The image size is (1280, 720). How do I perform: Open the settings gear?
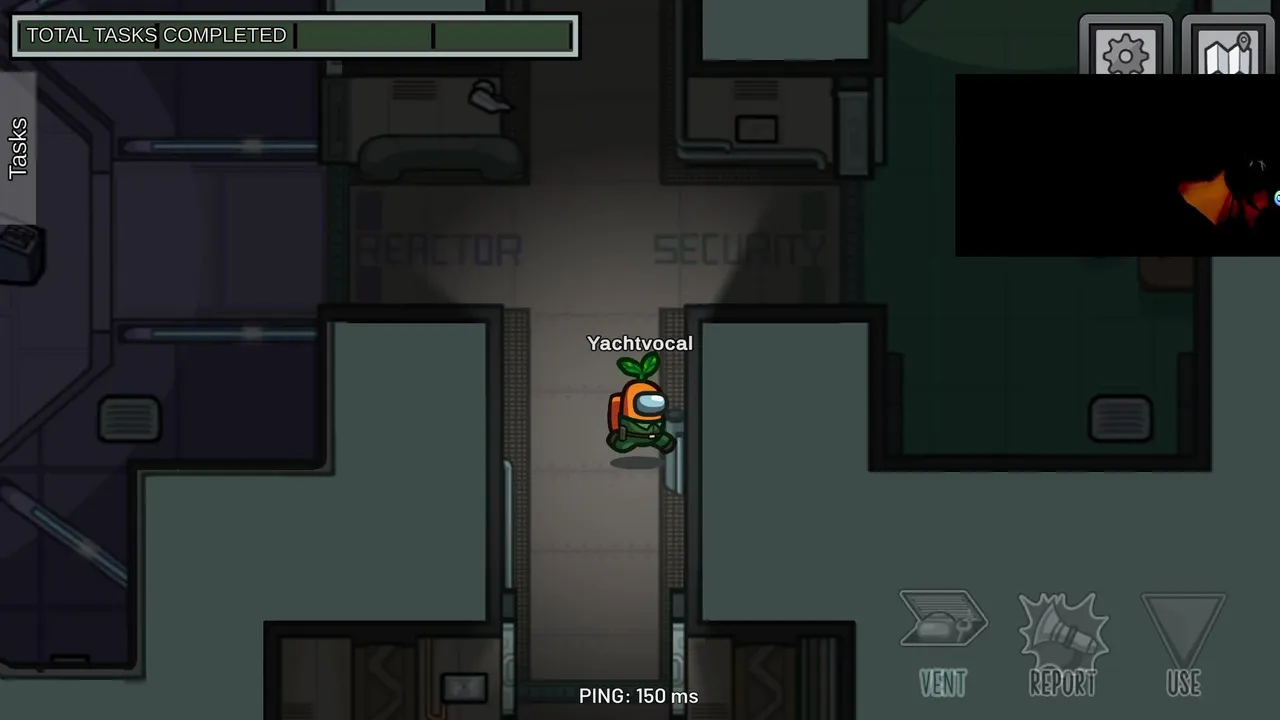[x=1126, y=50]
